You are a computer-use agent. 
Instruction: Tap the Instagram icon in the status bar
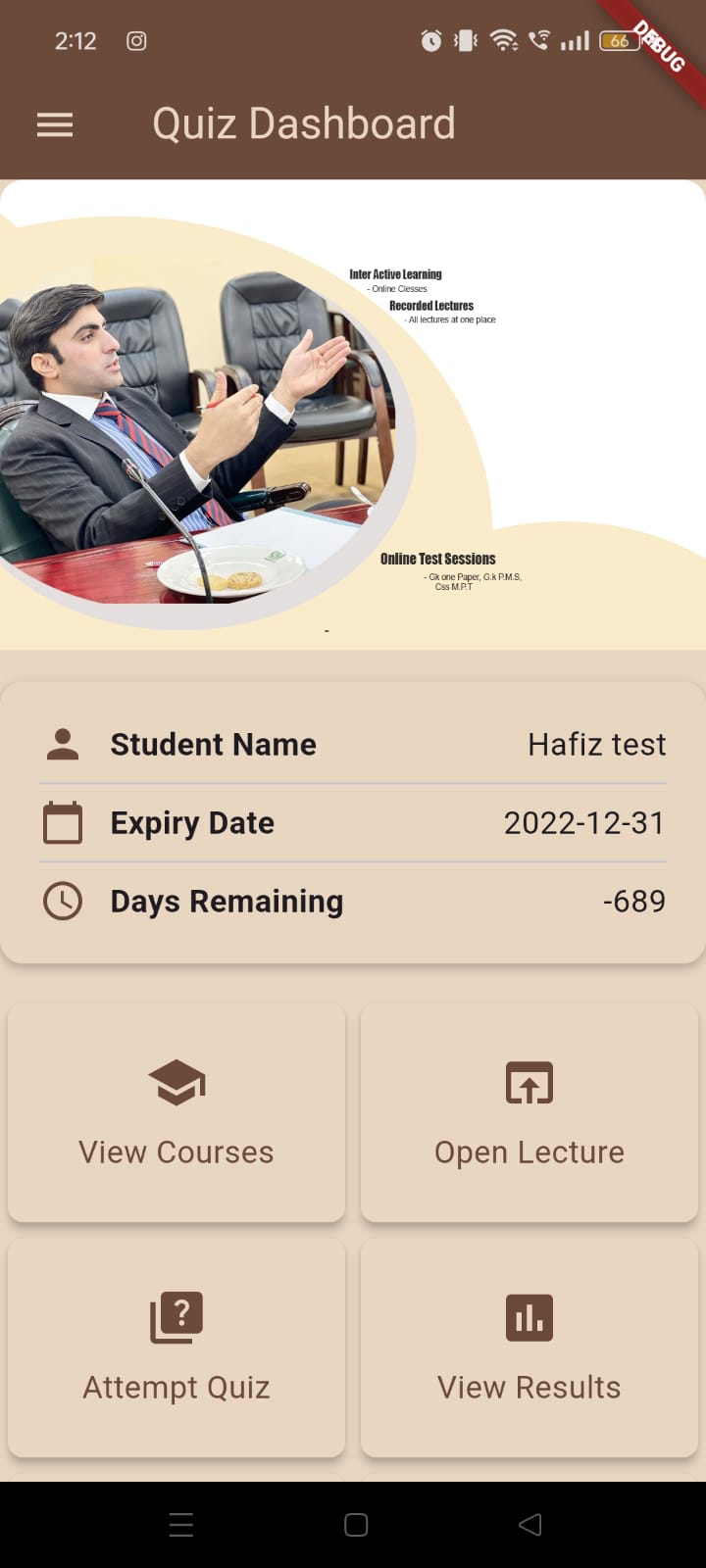click(x=135, y=41)
